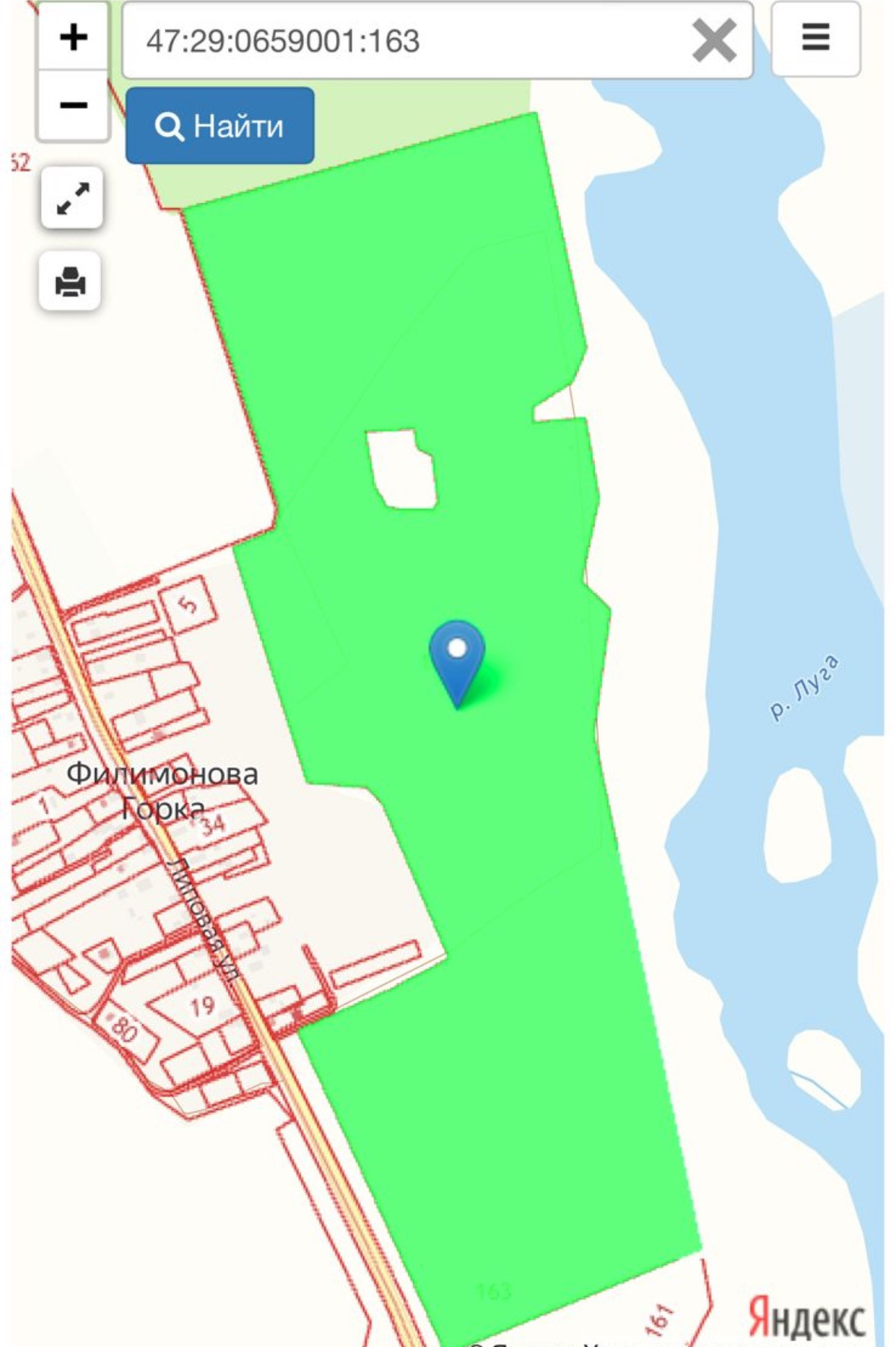Tap the cadastral number search field

click(x=403, y=40)
